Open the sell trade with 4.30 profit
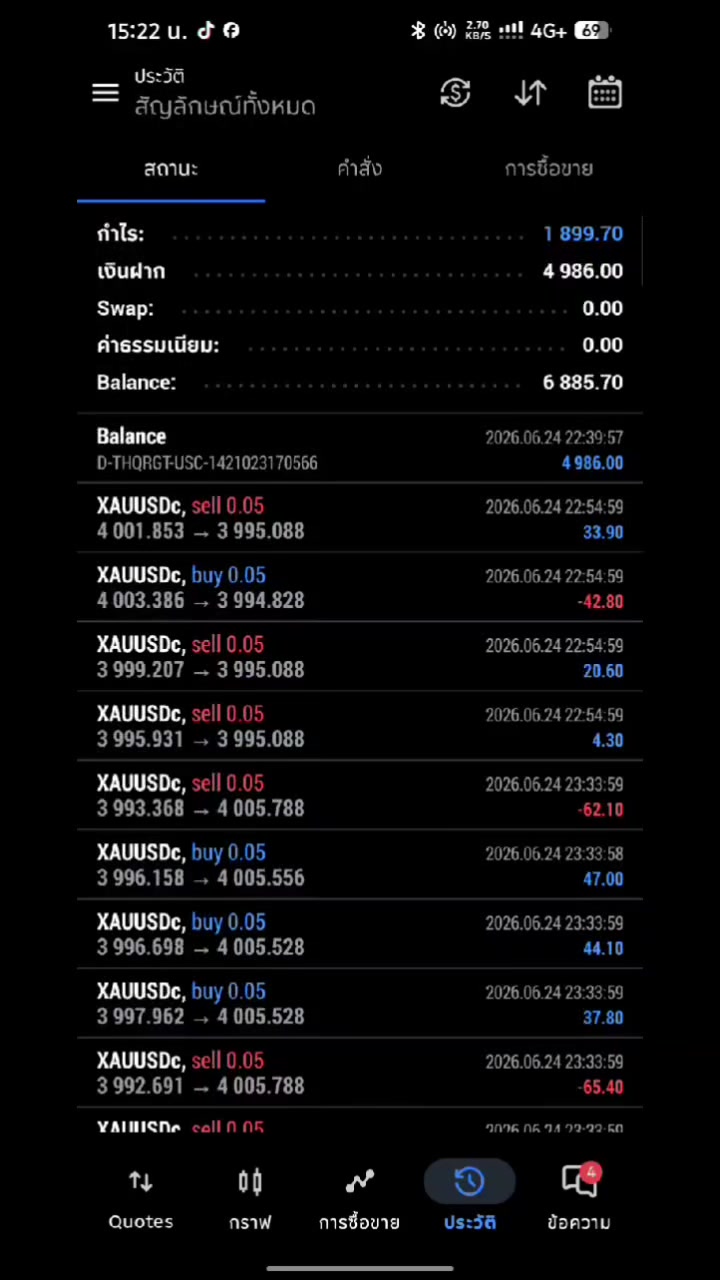 (360, 726)
